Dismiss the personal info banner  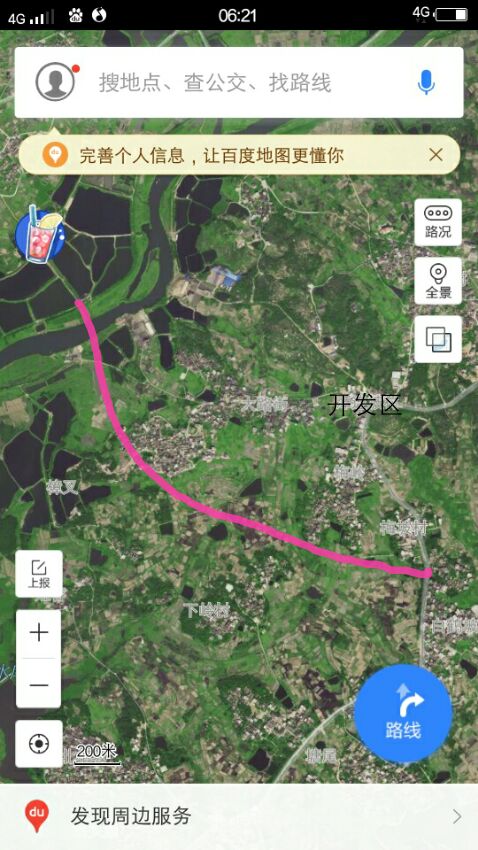(436, 155)
